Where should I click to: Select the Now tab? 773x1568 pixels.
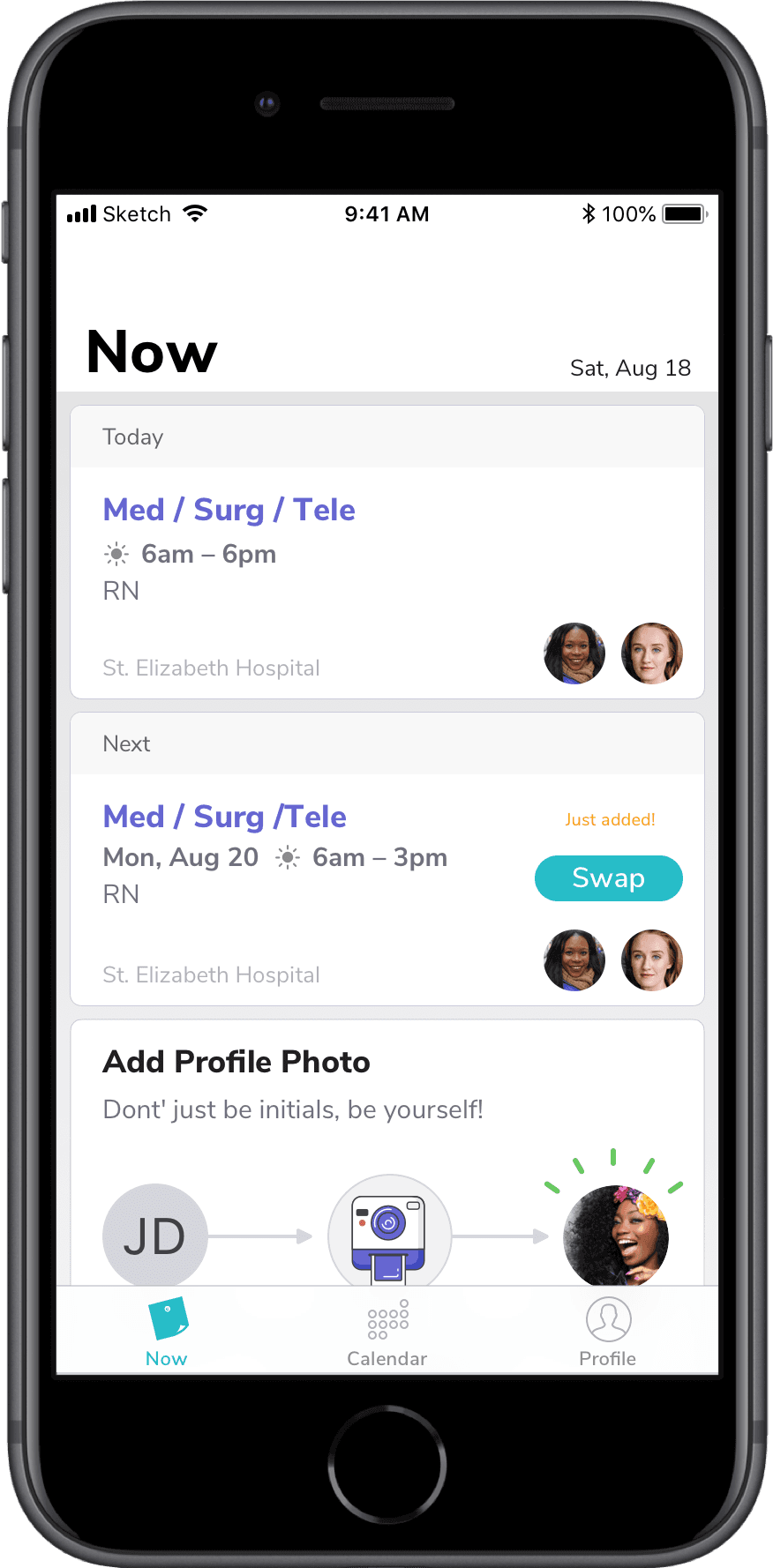click(x=167, y=1333)
